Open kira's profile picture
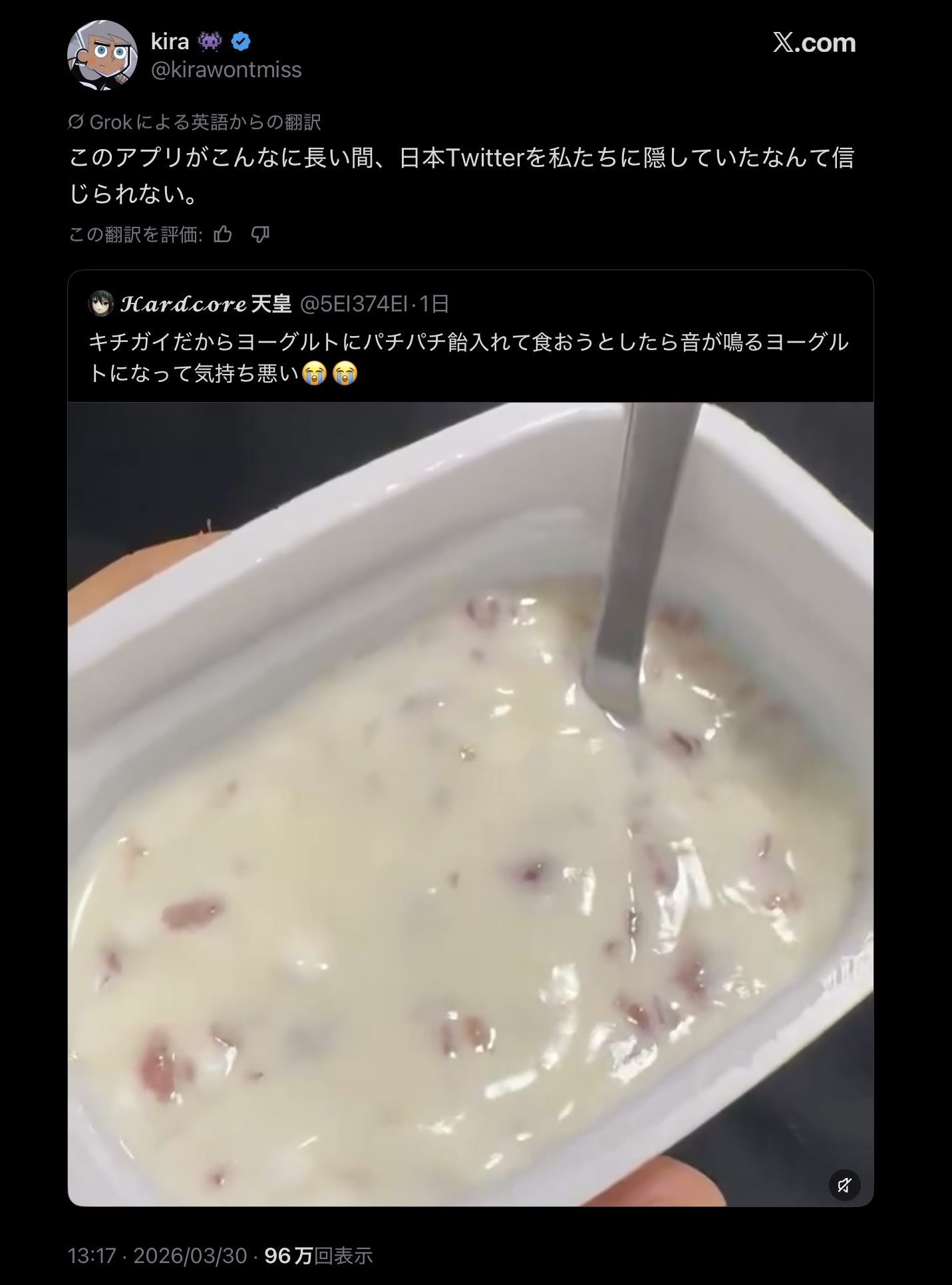Viewport: 952px width, 1285px height. coord(102,55)
